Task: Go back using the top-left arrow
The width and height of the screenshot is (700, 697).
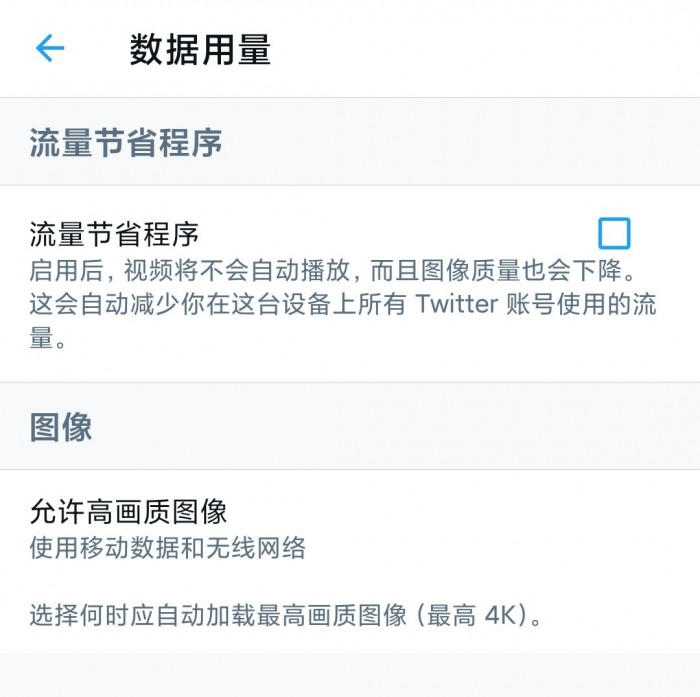Action: click(x=50, y=48)
